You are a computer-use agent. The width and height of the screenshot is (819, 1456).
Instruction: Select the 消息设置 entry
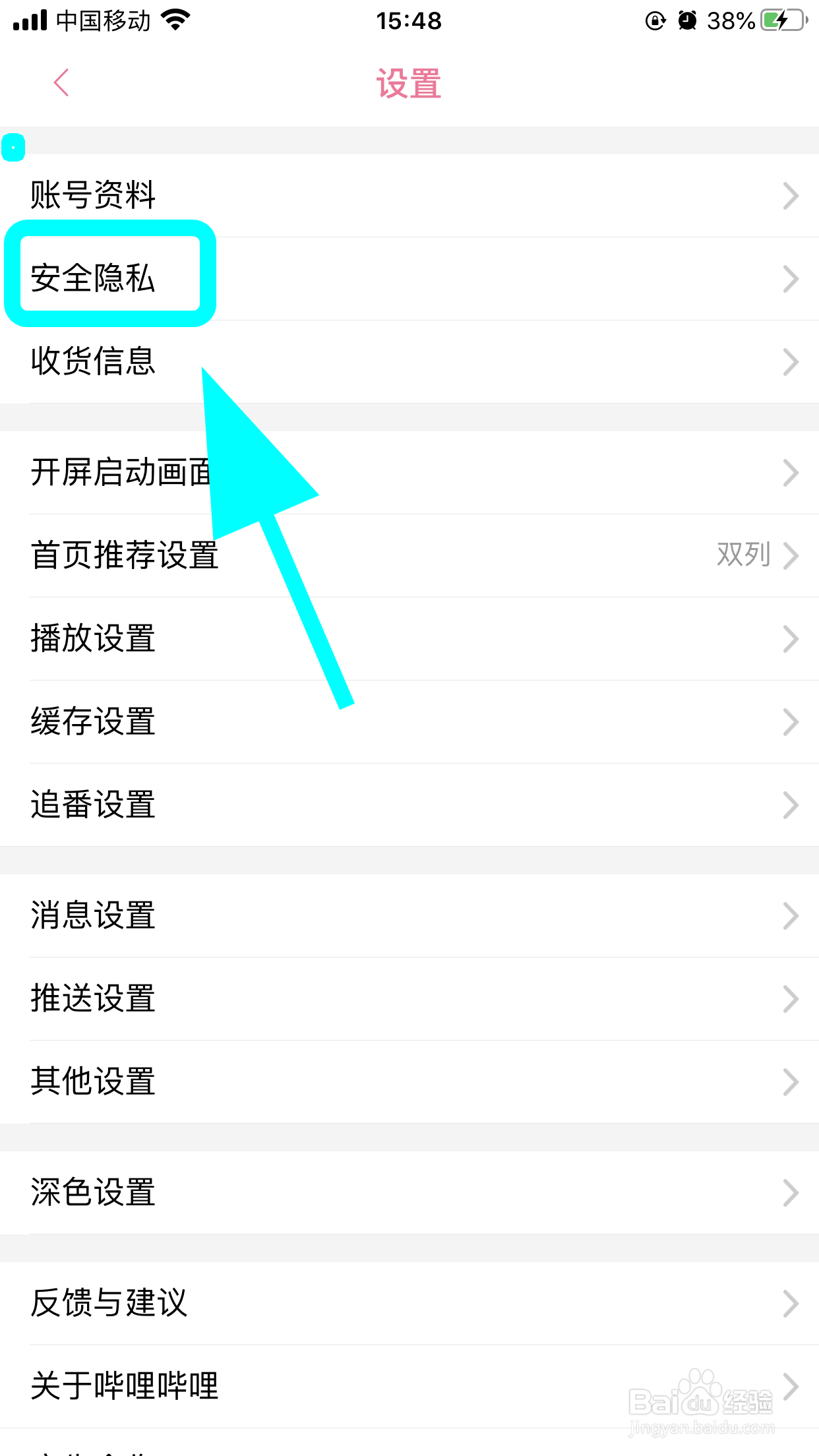tap(92, 914)
